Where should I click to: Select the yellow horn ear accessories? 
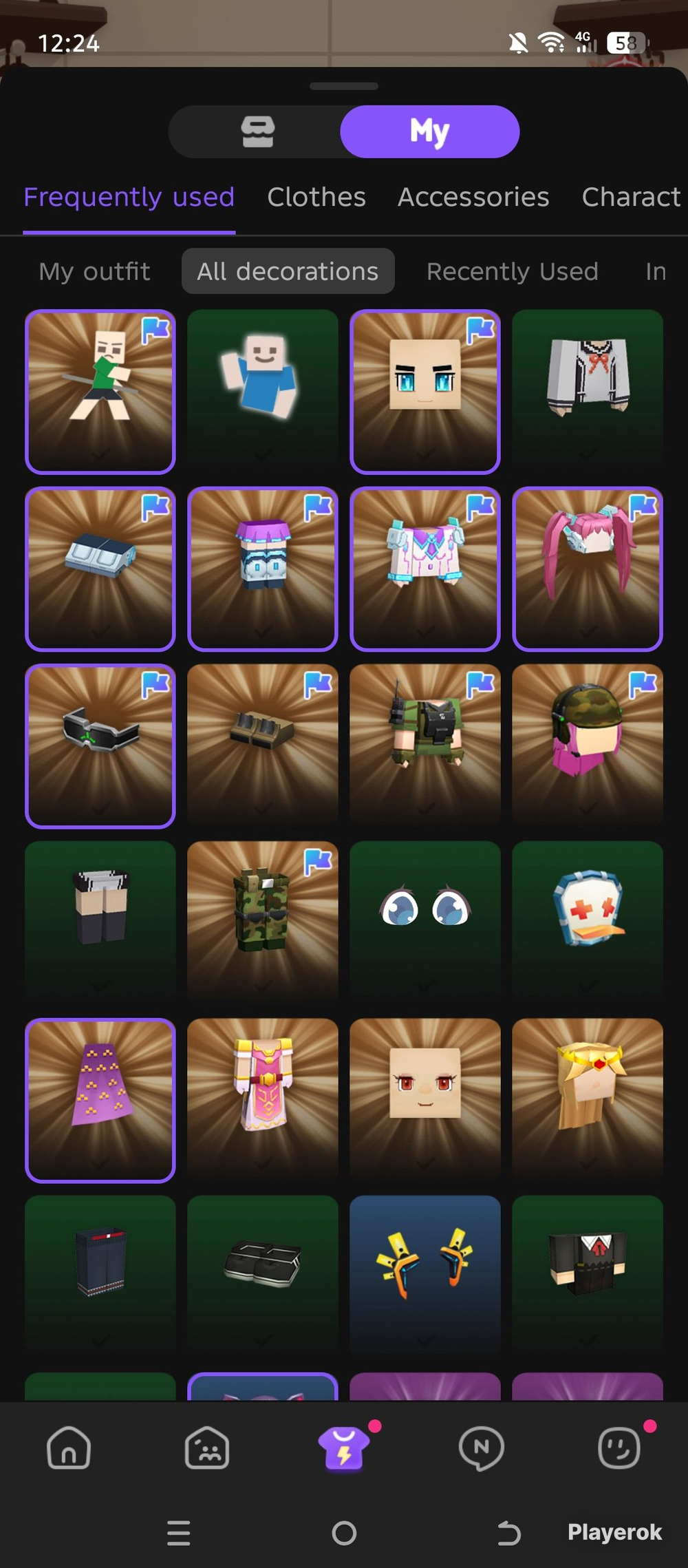425,1275
